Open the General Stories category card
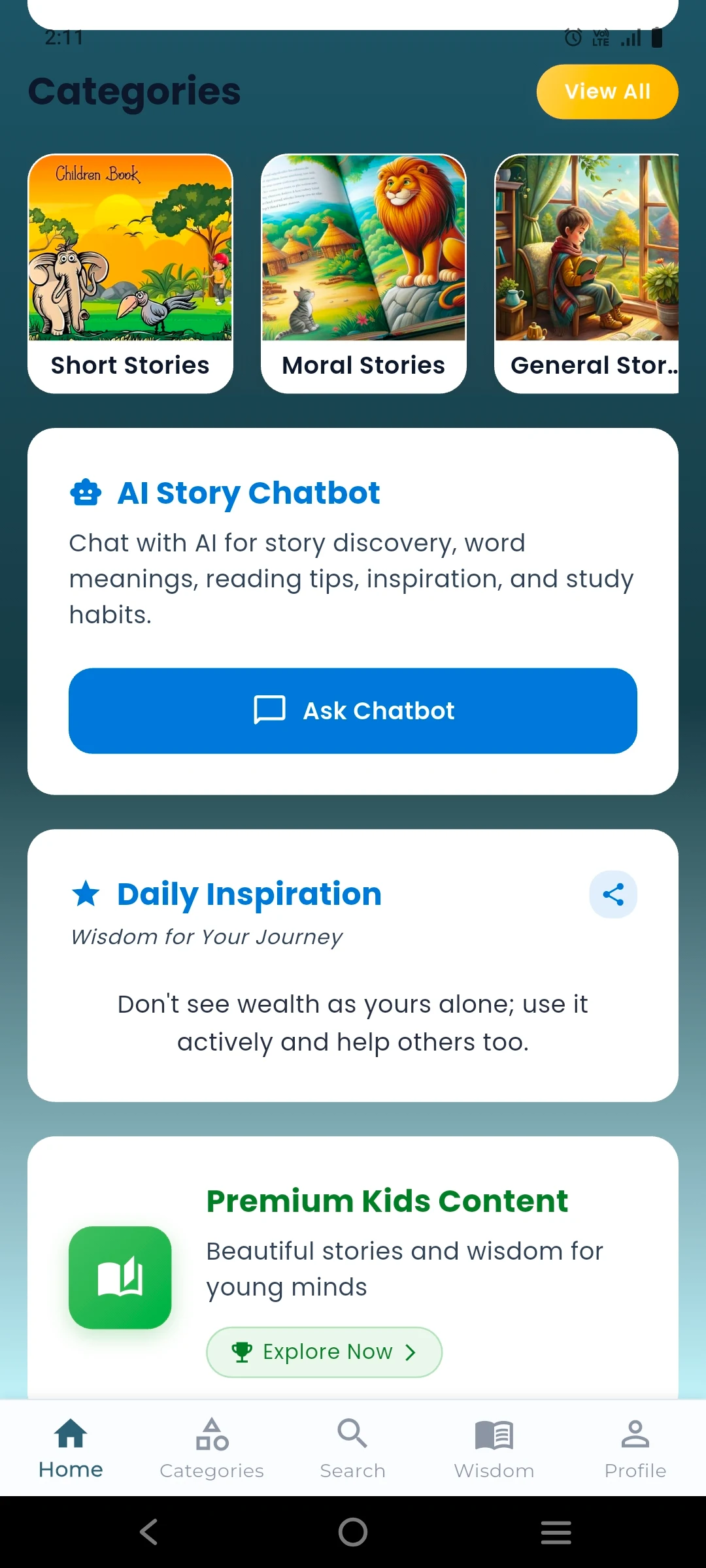 click(586, 273)
